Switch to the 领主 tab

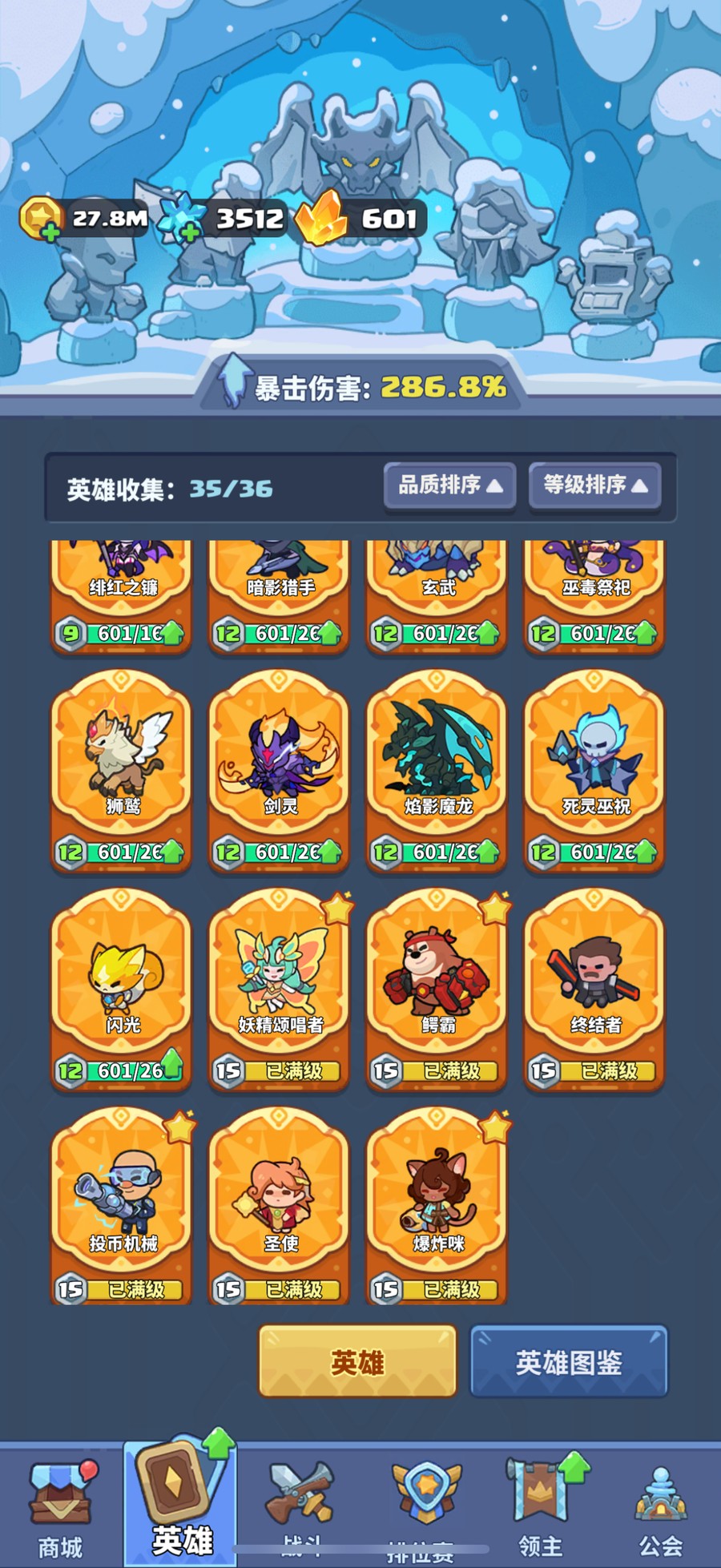point(541,1510)
